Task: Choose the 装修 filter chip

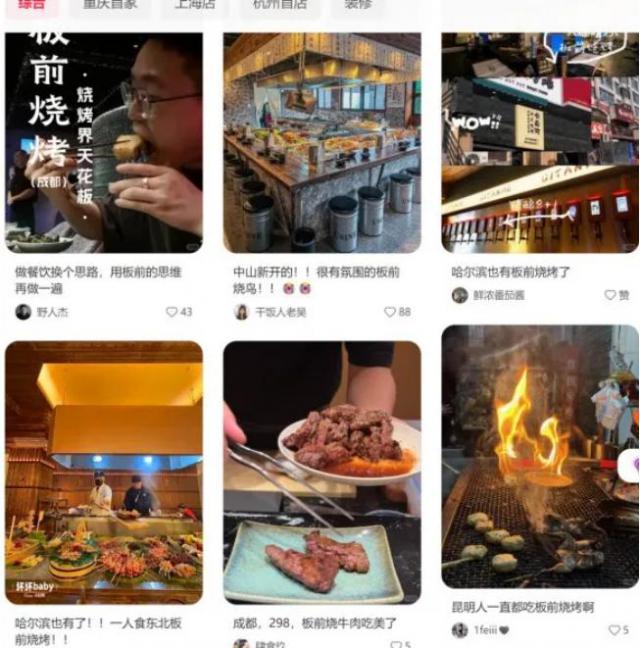Action: coord(358,5)
